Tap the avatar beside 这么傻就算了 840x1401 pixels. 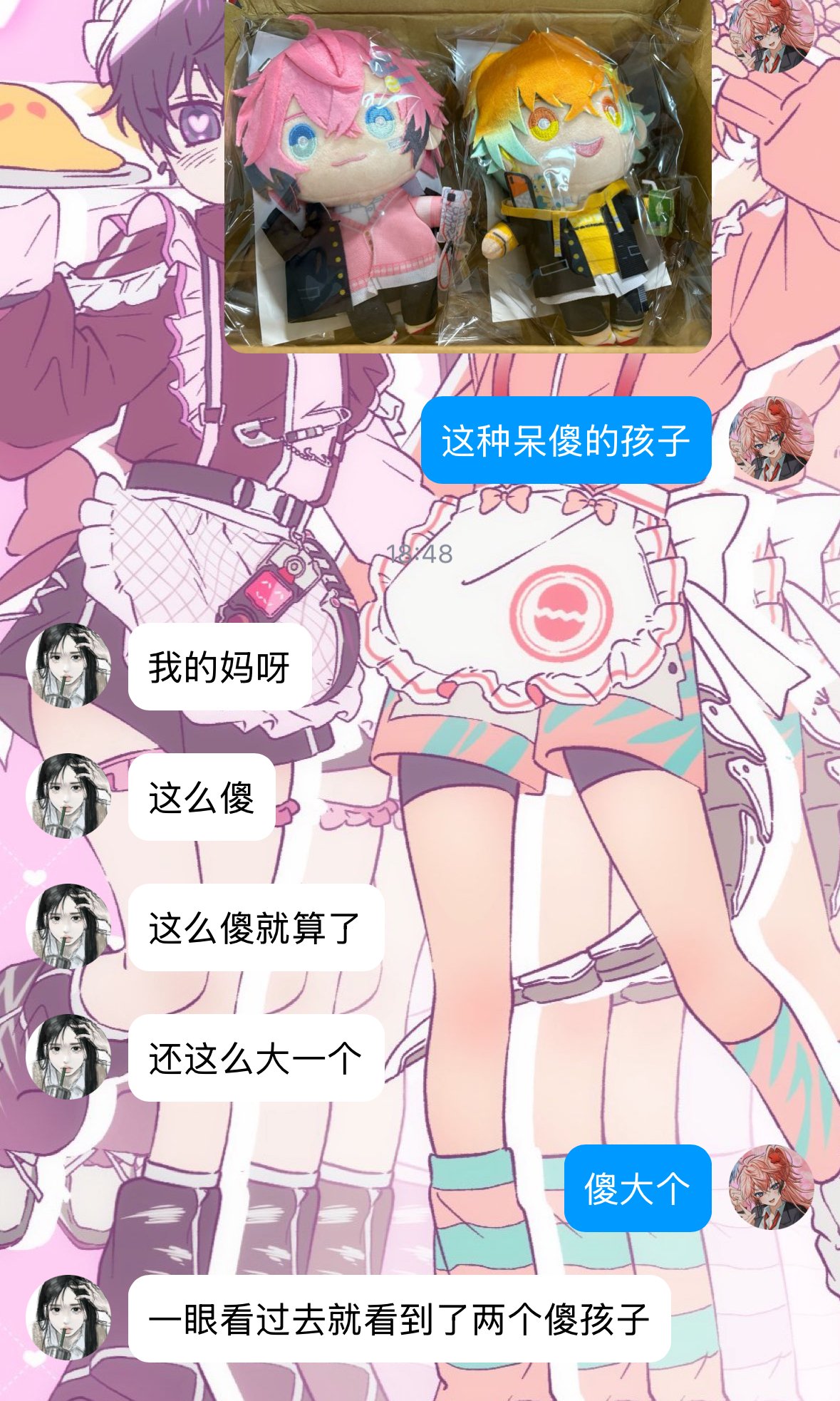[x=68, y=926]
